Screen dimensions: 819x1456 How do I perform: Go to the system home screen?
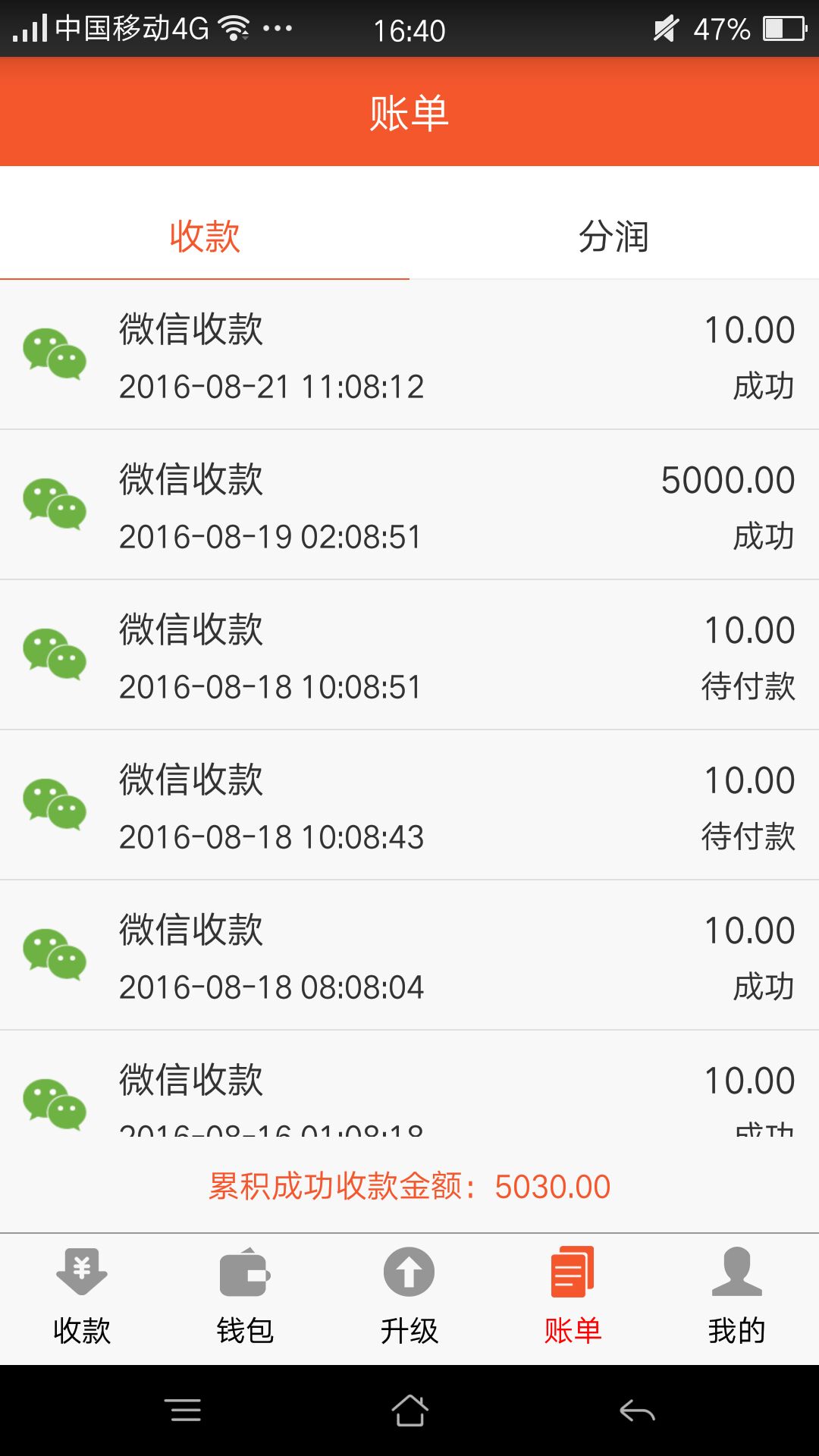click(409, 1410)
